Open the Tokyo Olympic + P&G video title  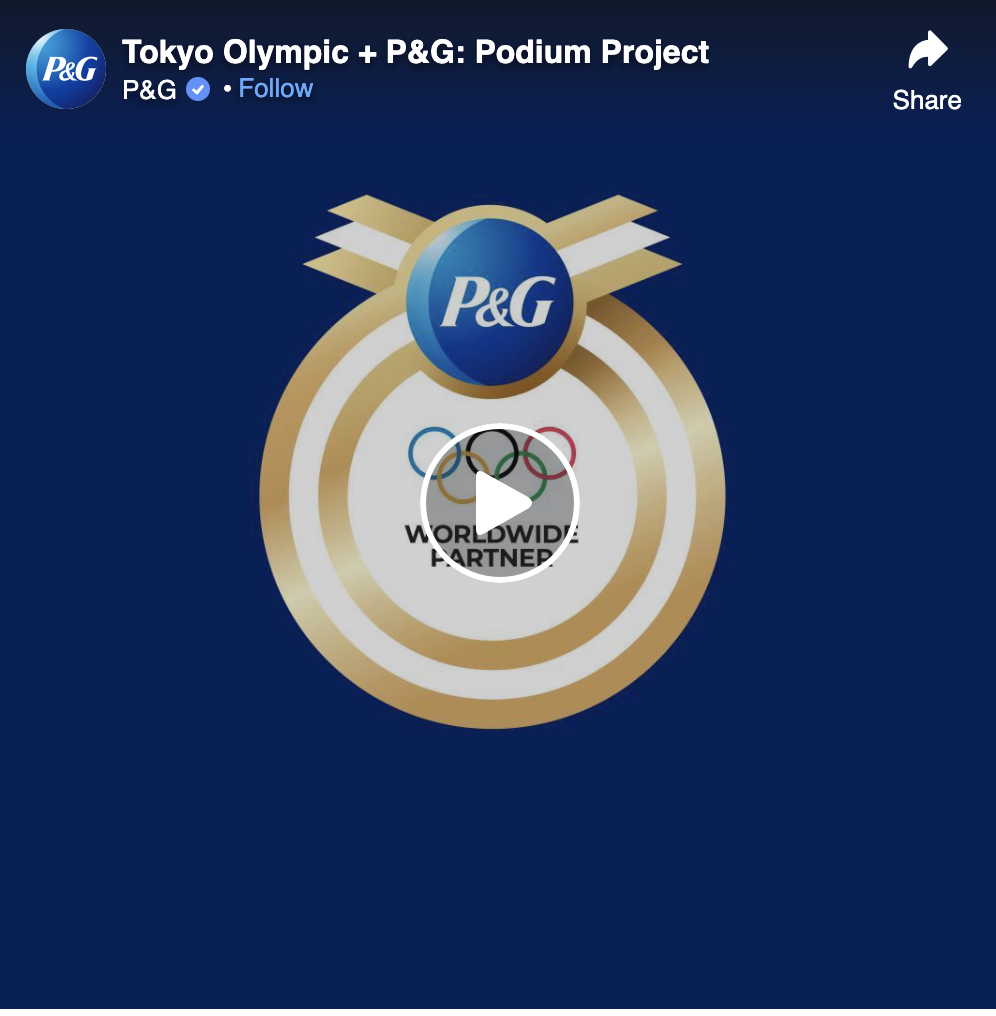415,52
